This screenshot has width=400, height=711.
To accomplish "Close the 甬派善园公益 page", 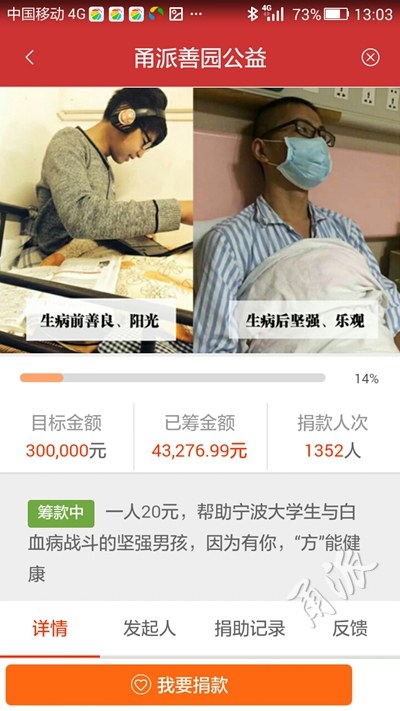I will click(x=370, y=58).
